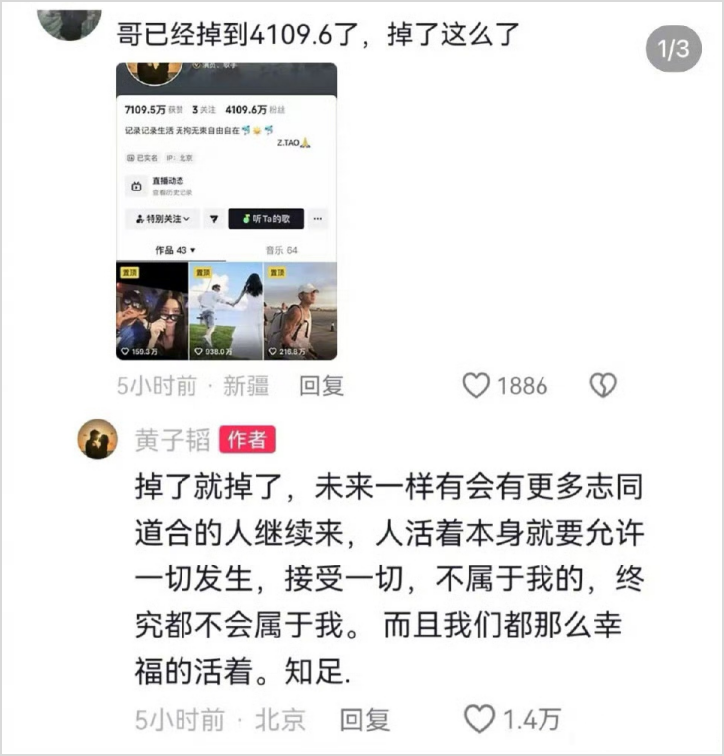The height and width of the screenshot is (756, 724).
Task: Like the comment from 新疆 with 1886 likes
Action: [x=477, y=386]
